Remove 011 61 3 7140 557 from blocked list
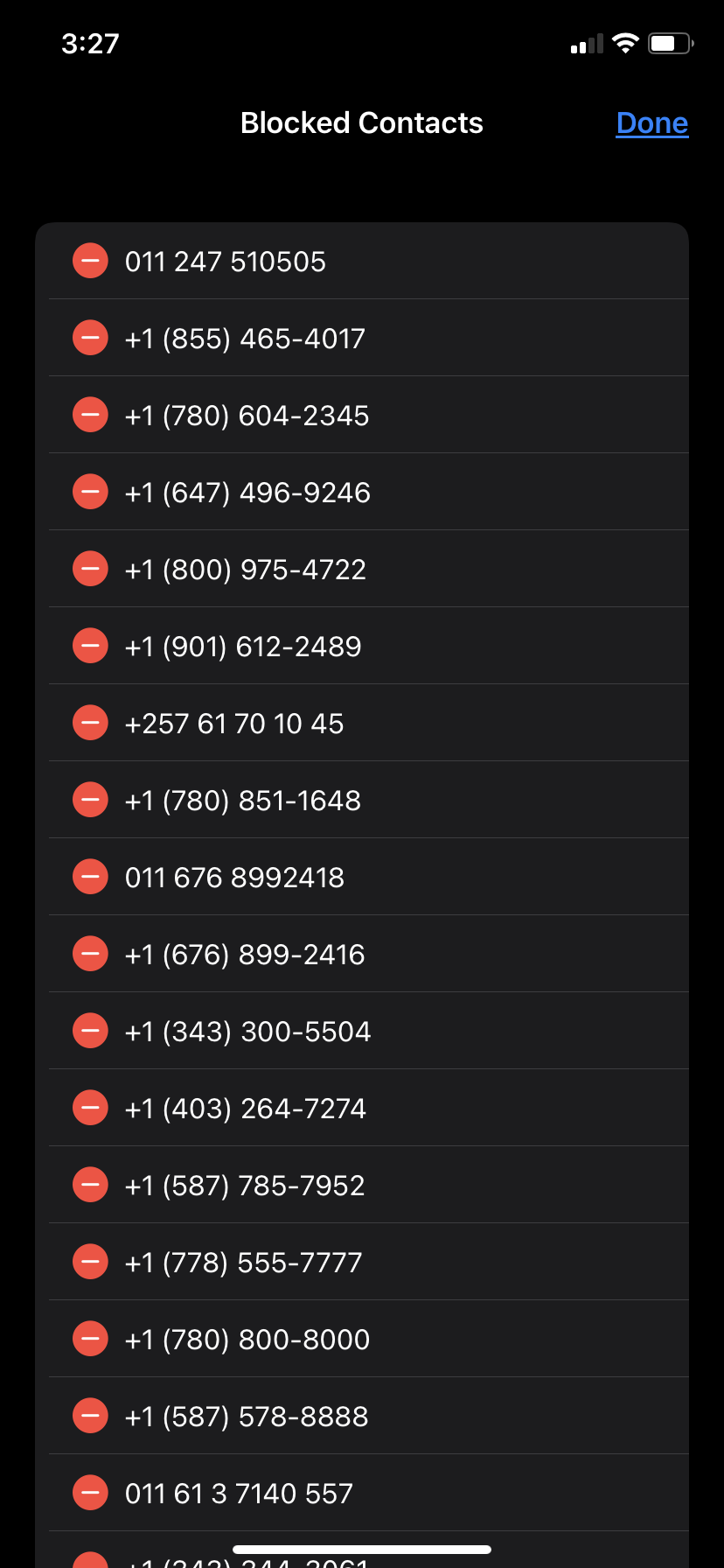The height and width of the screenshot is (1568, 724). tap(90, 1493)
